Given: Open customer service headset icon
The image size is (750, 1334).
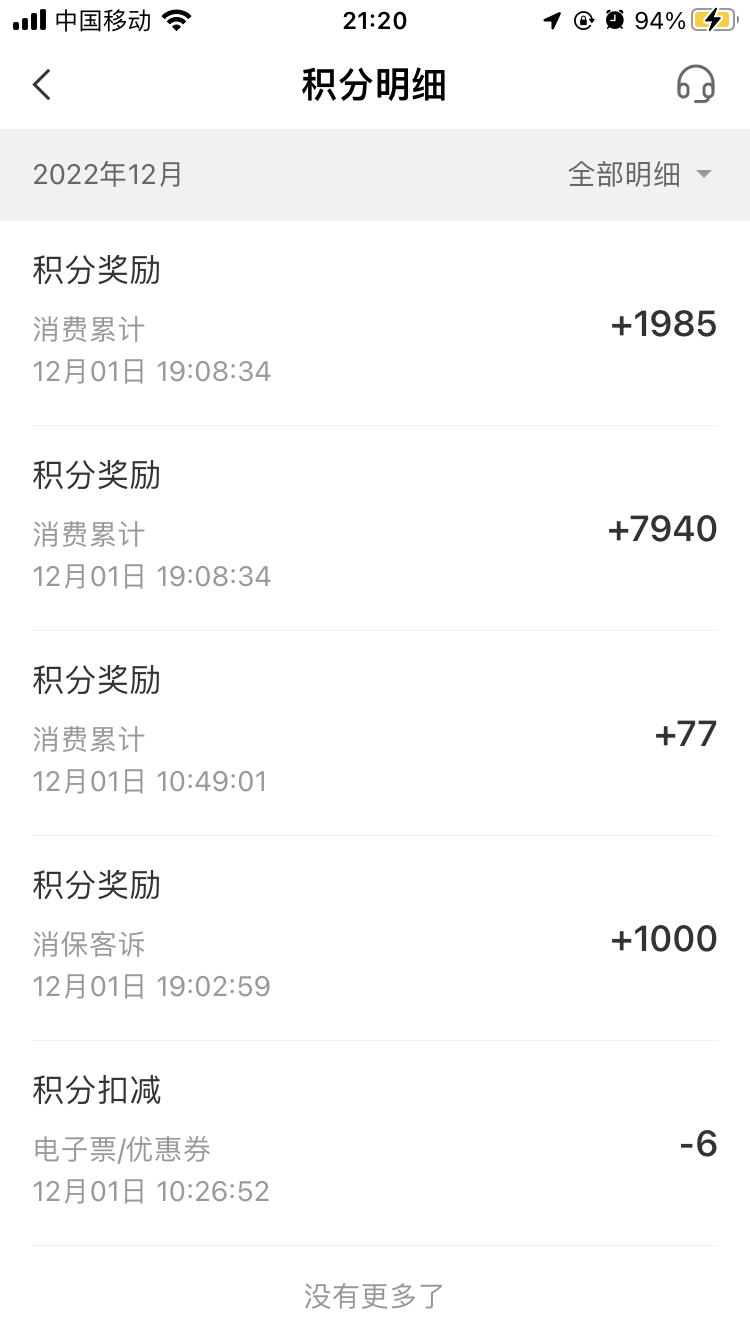Looking at the screenshot, I should pyautogui.click(x=695, y=85).
